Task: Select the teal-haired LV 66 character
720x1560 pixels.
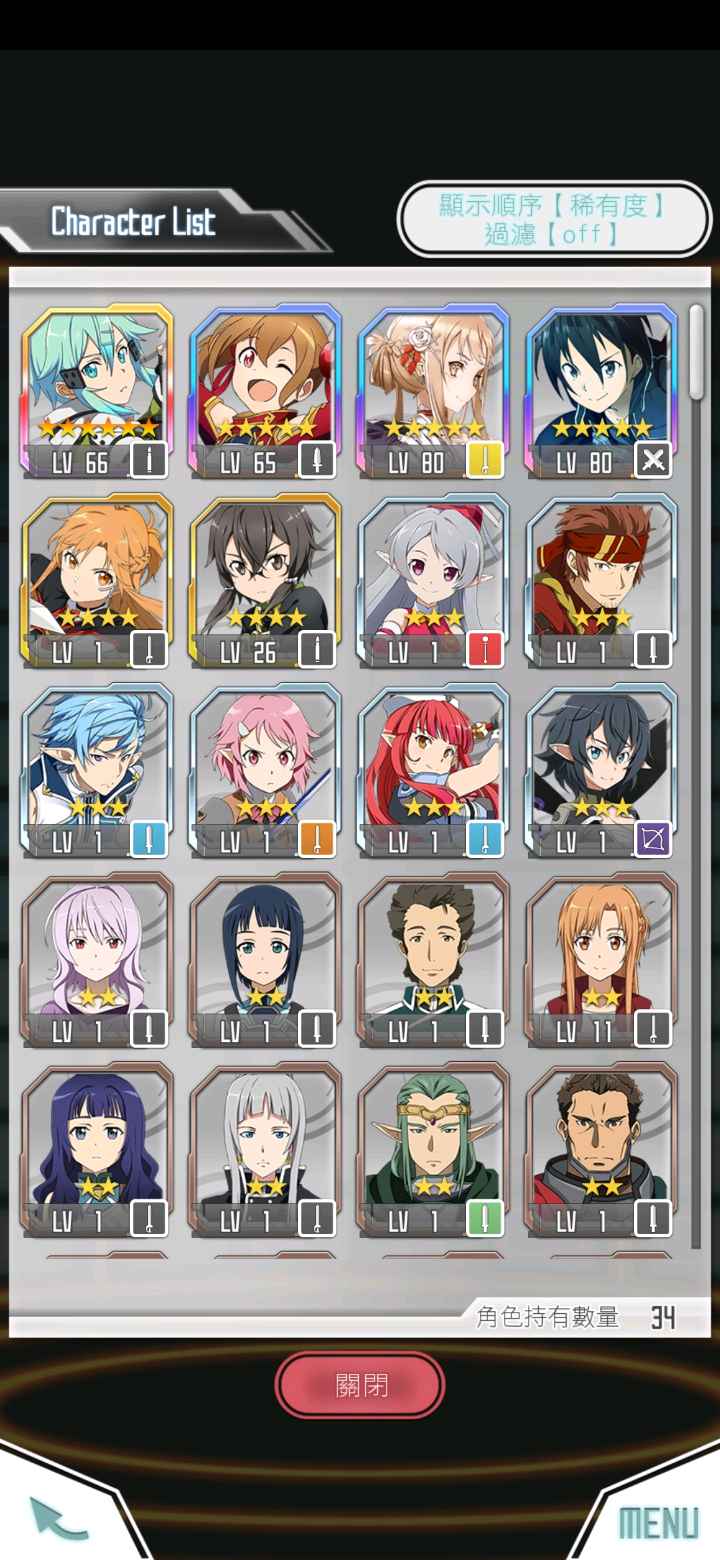Action: 97,391
